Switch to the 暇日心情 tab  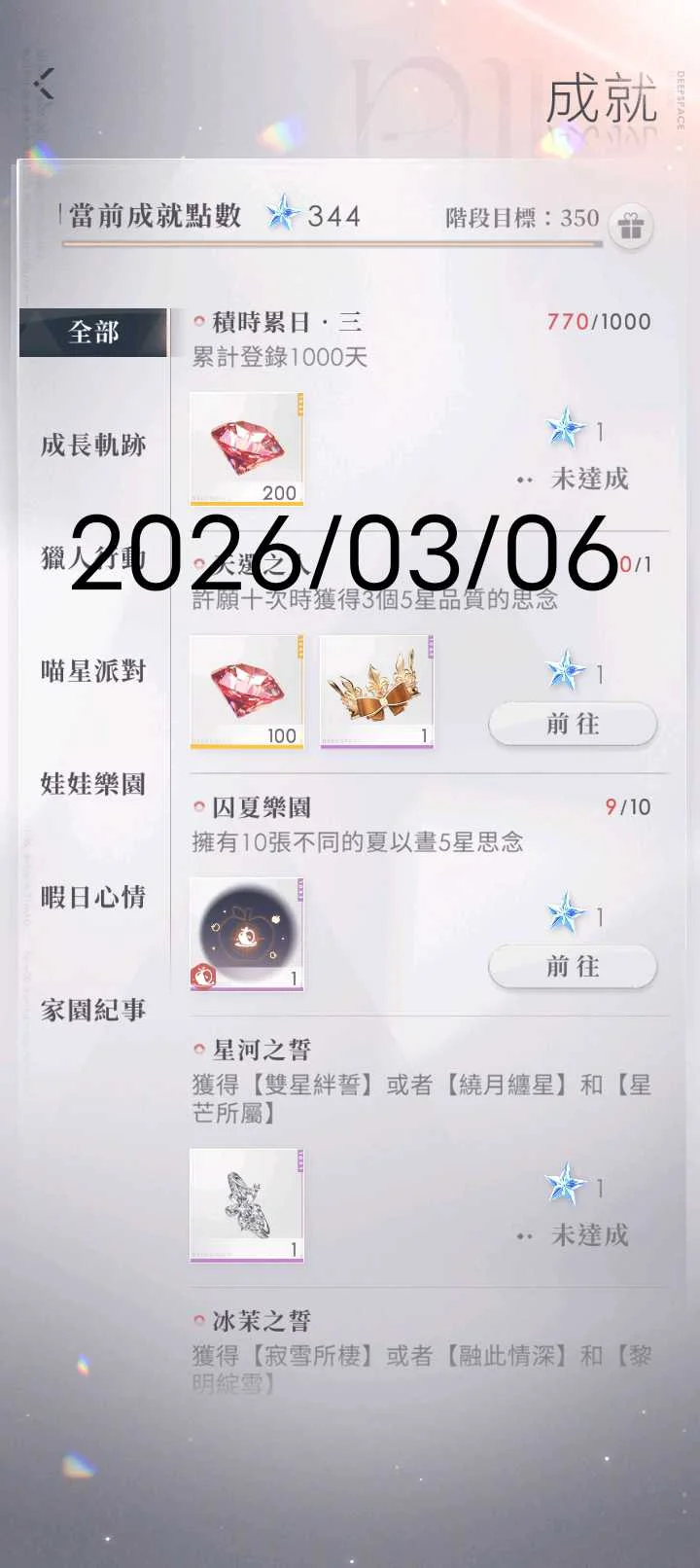click(93, 897)
